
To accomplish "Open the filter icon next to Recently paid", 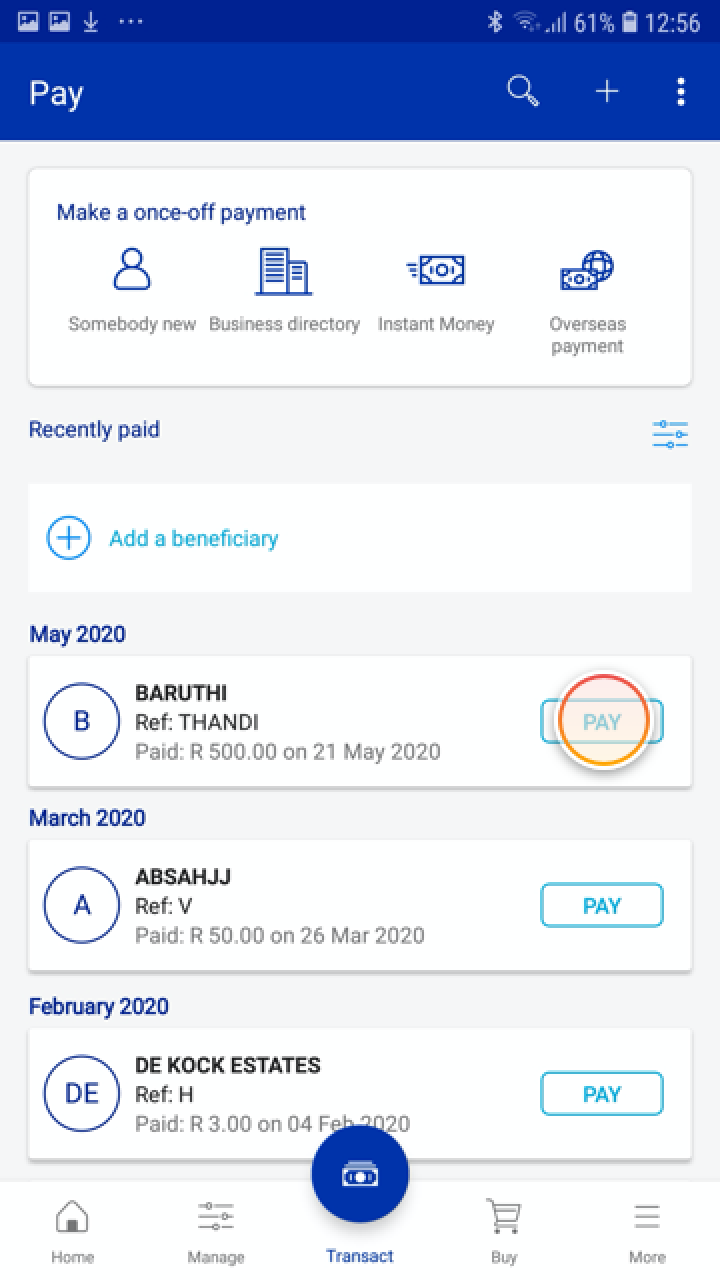I will click(670, 434).
